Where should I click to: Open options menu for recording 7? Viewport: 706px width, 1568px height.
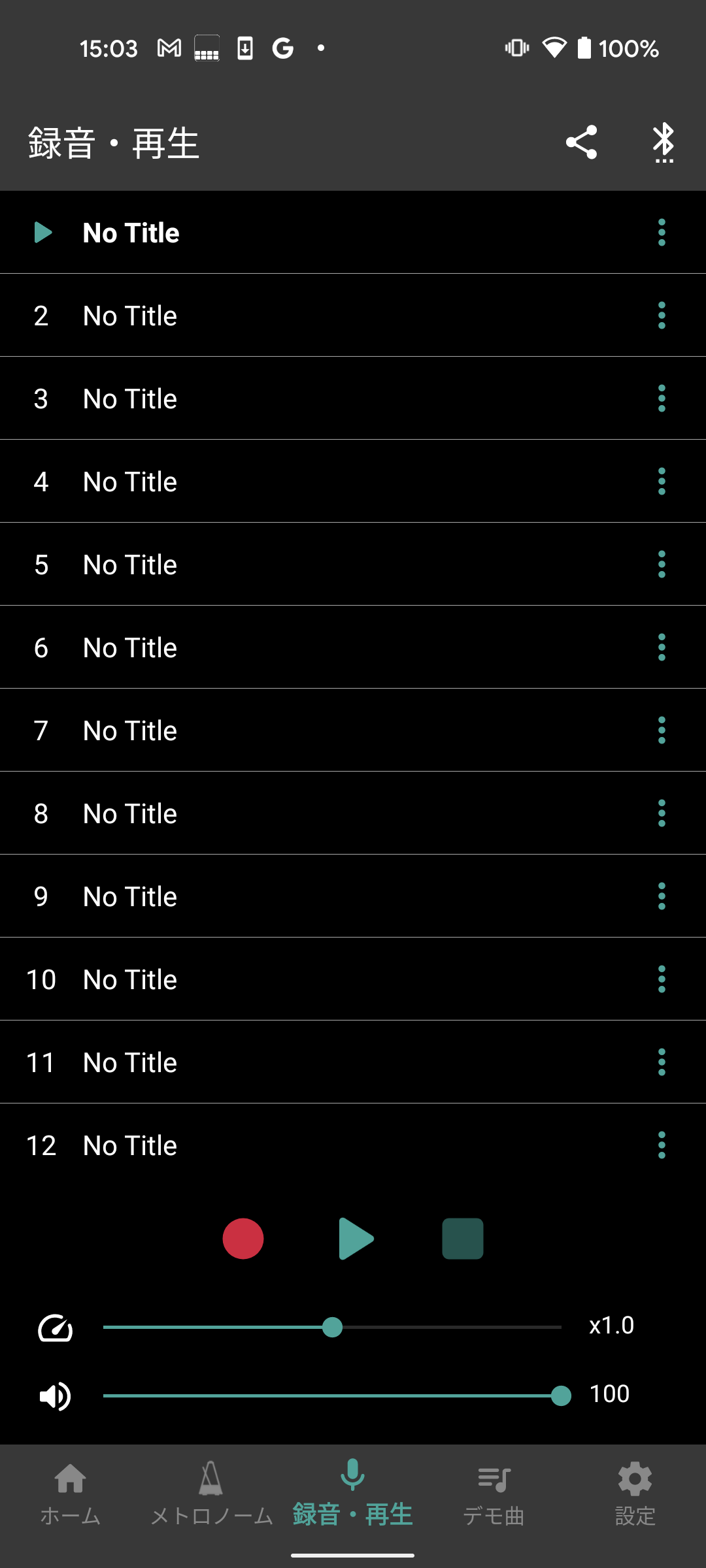tap(662, 730)
